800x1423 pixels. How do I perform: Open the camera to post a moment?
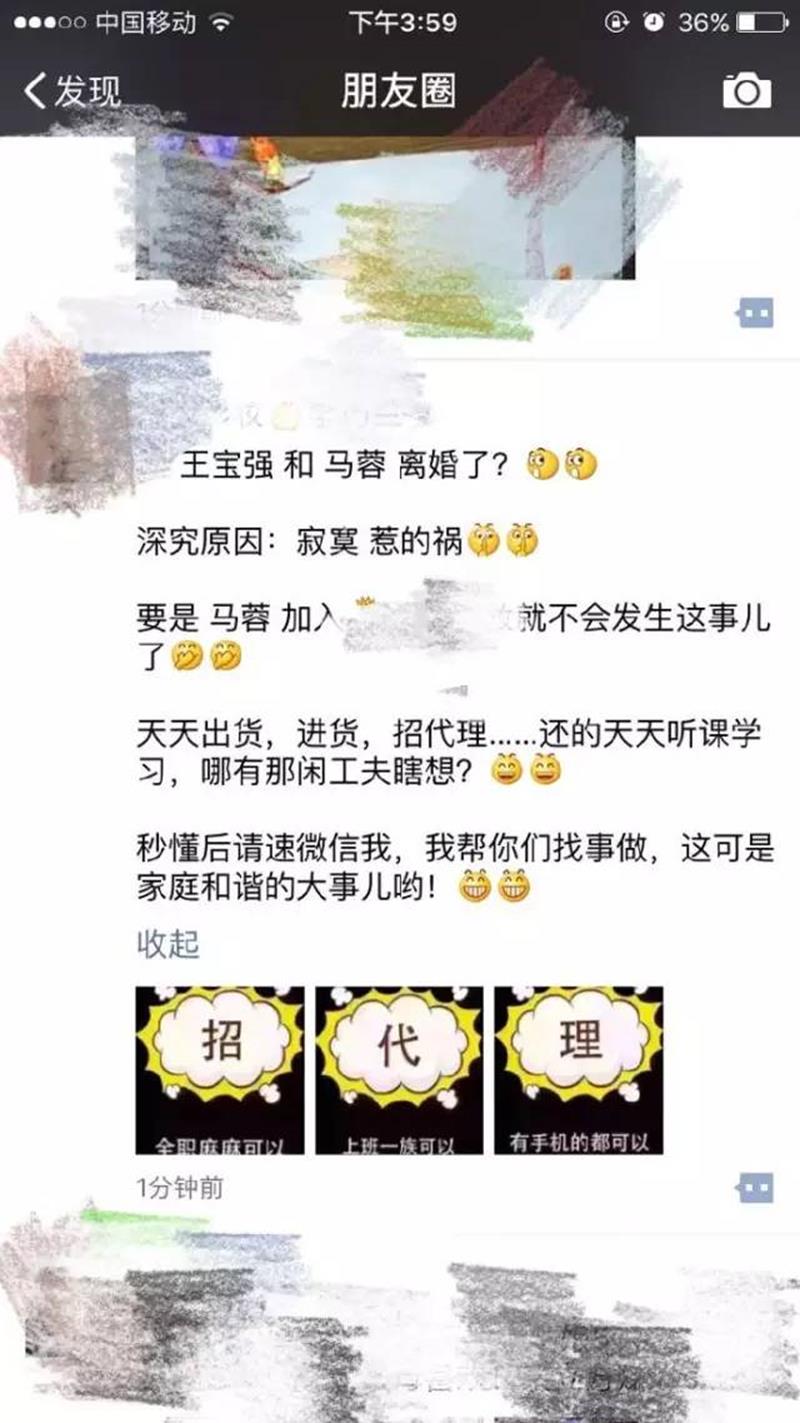pyautogui.click(x=746, y=91)
